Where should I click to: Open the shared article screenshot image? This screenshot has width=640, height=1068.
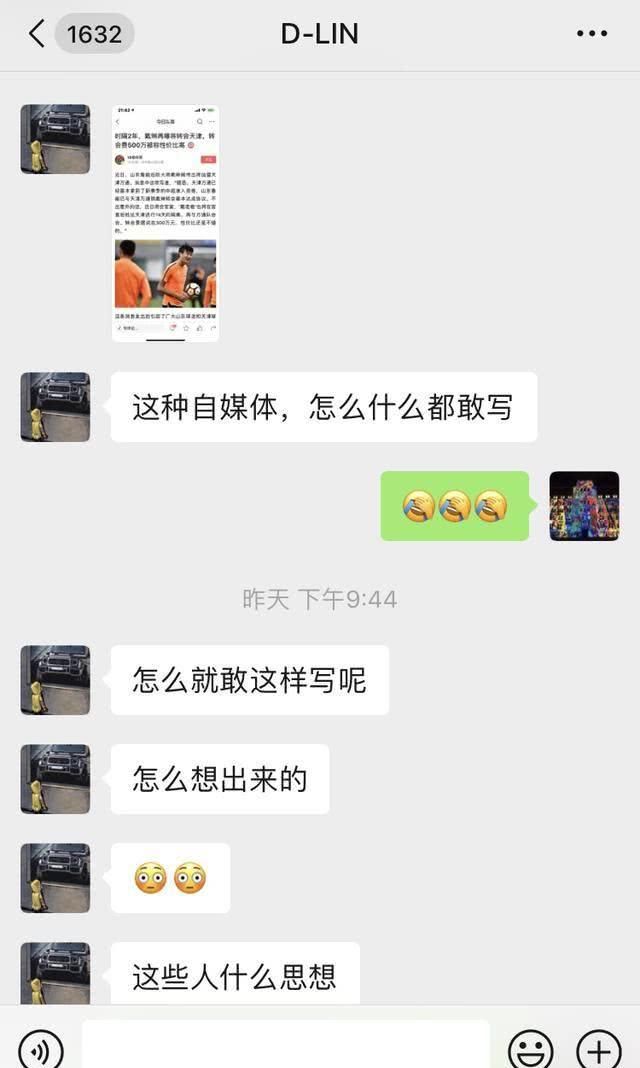click(165, 223)
